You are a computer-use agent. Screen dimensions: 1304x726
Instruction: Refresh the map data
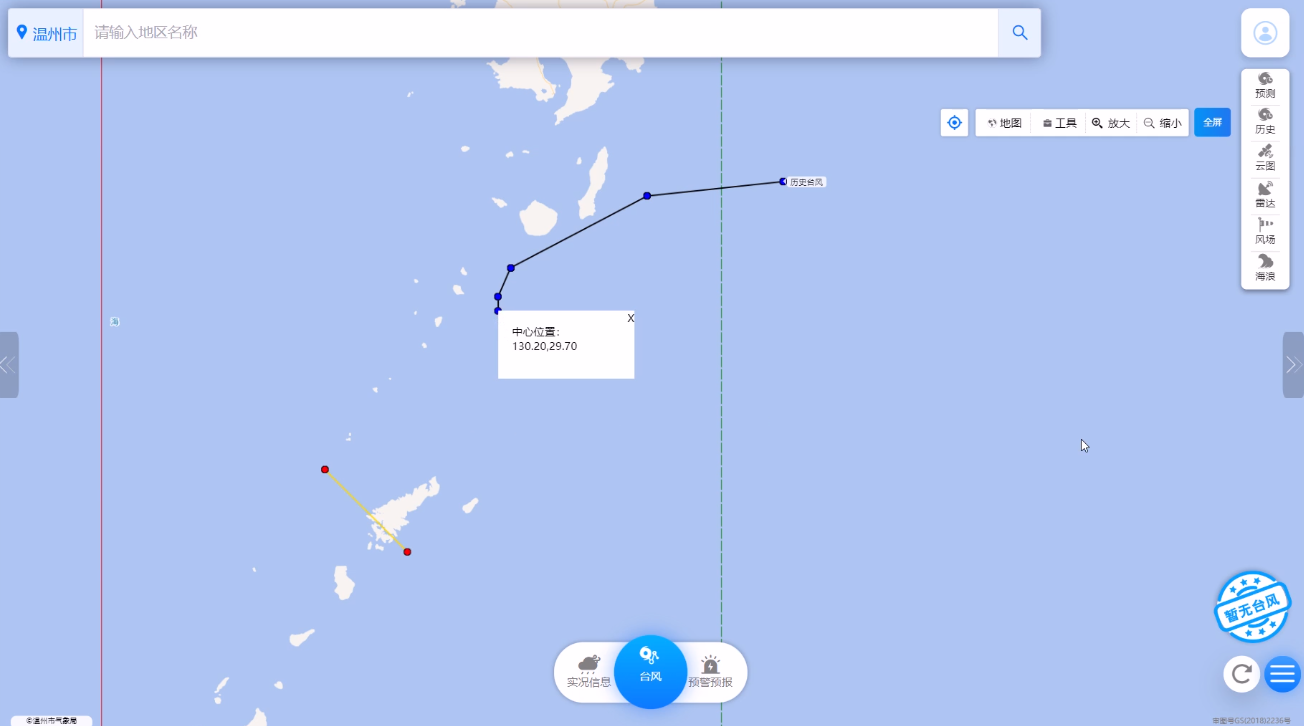1242,674
